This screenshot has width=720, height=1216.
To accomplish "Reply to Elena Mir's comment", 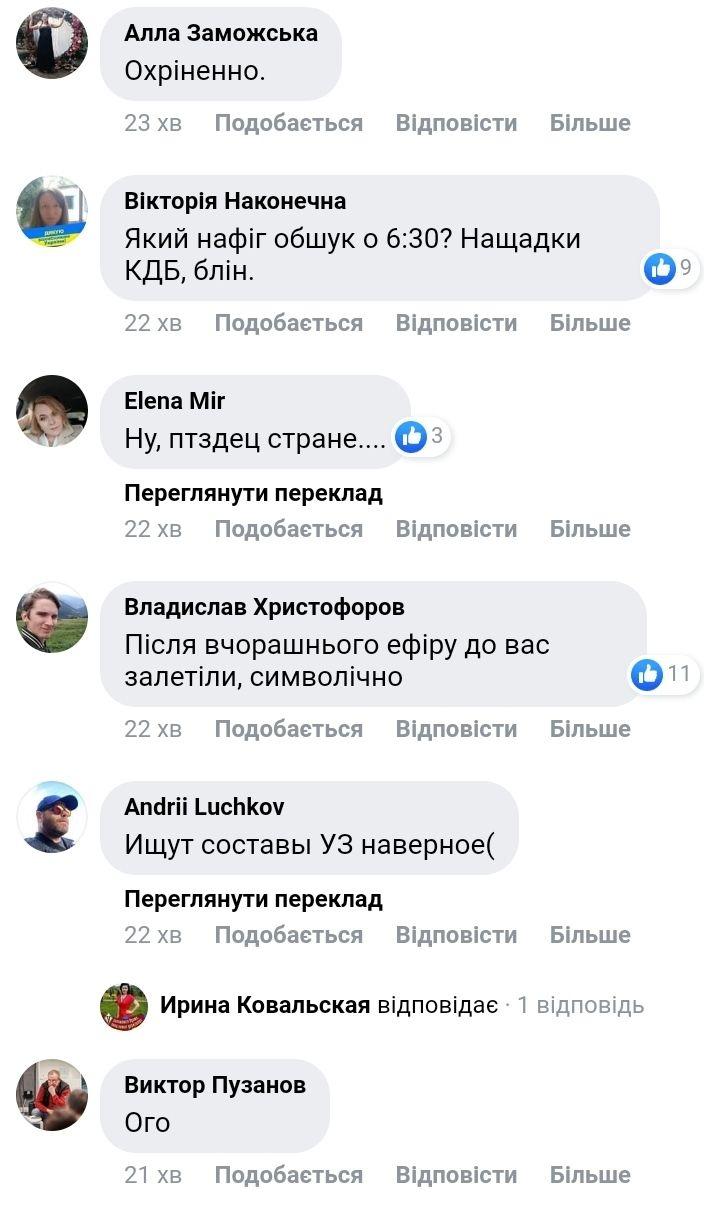I will 456,529.
